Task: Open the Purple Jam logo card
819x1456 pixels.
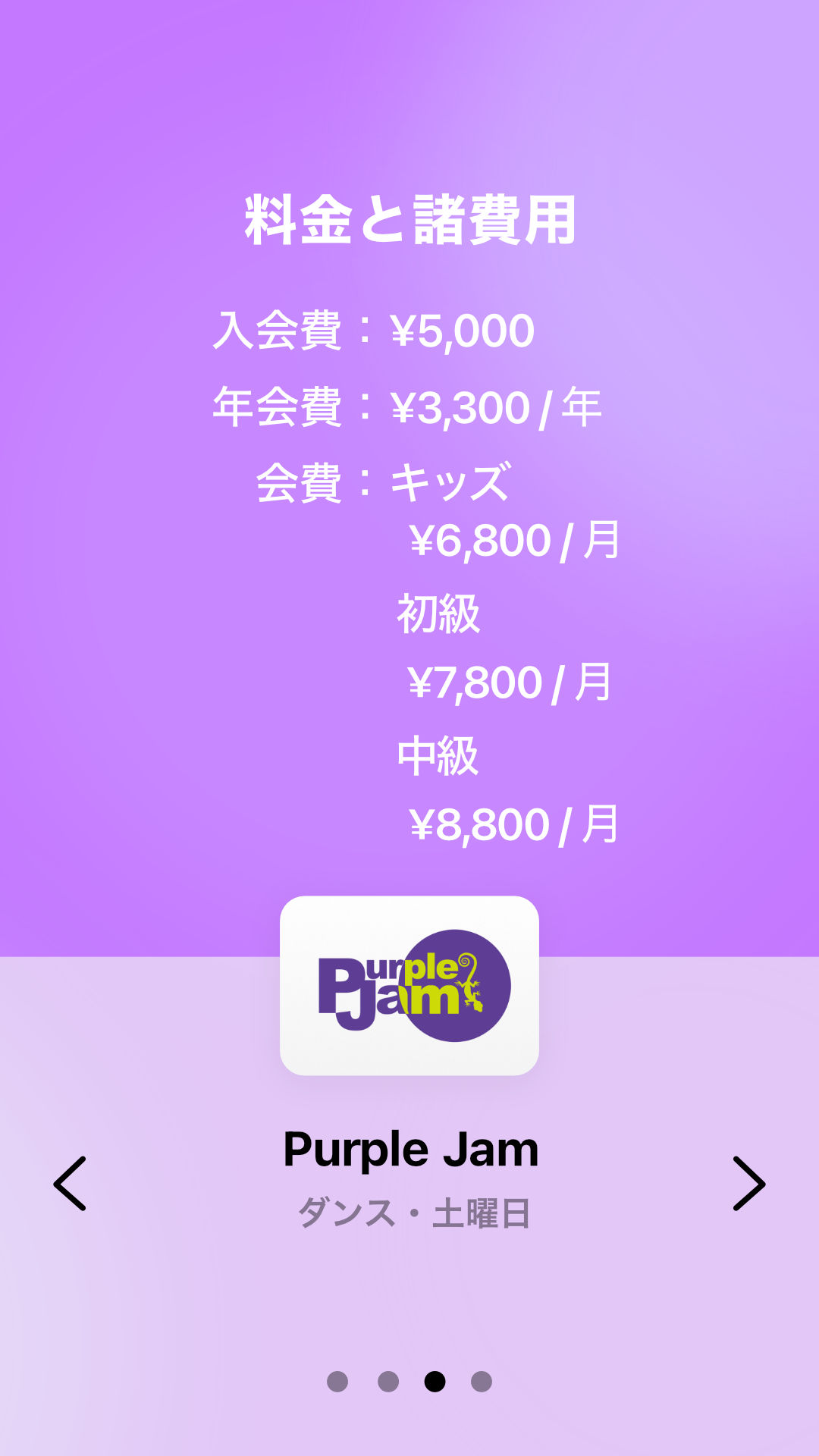Action: coord(409,985)
